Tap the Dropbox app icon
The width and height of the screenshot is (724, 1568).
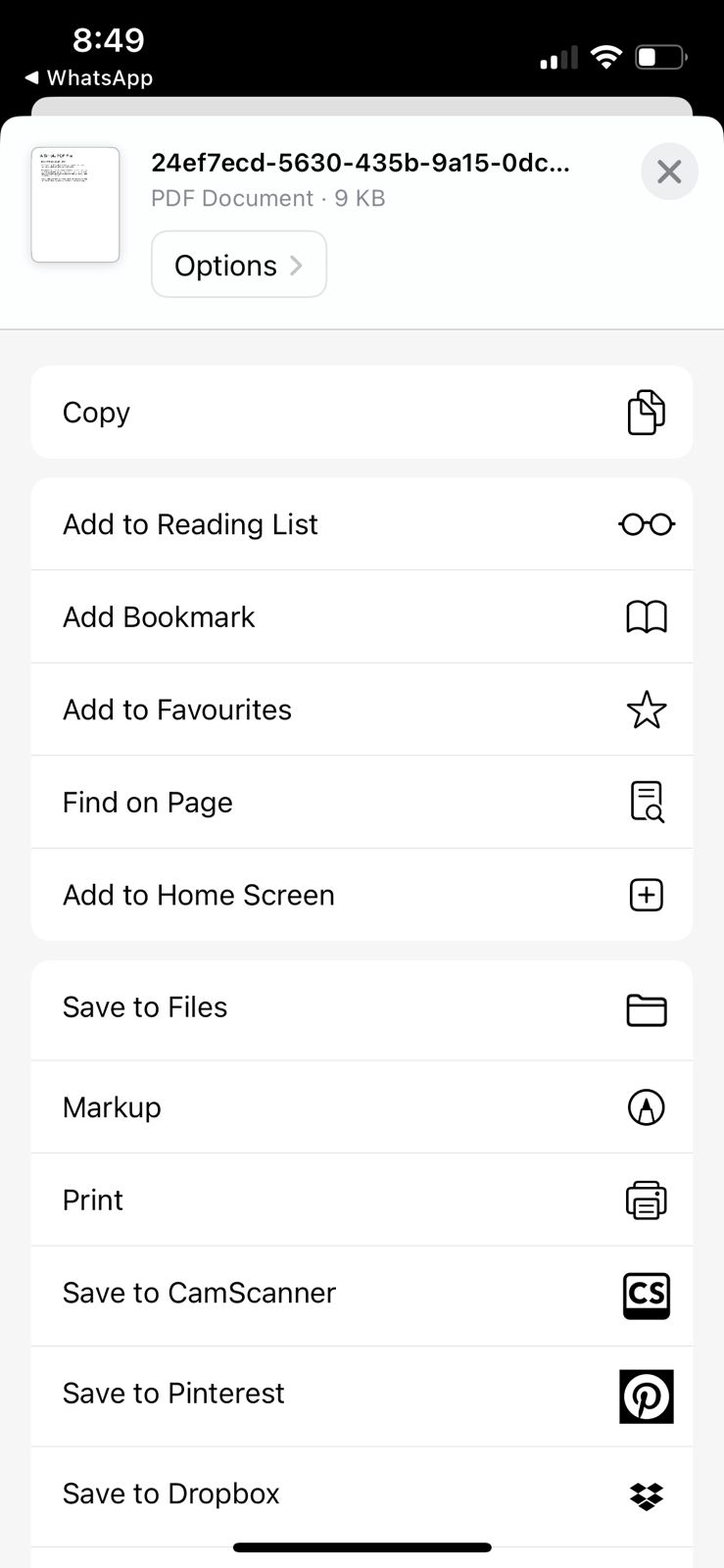[646, 1496]
